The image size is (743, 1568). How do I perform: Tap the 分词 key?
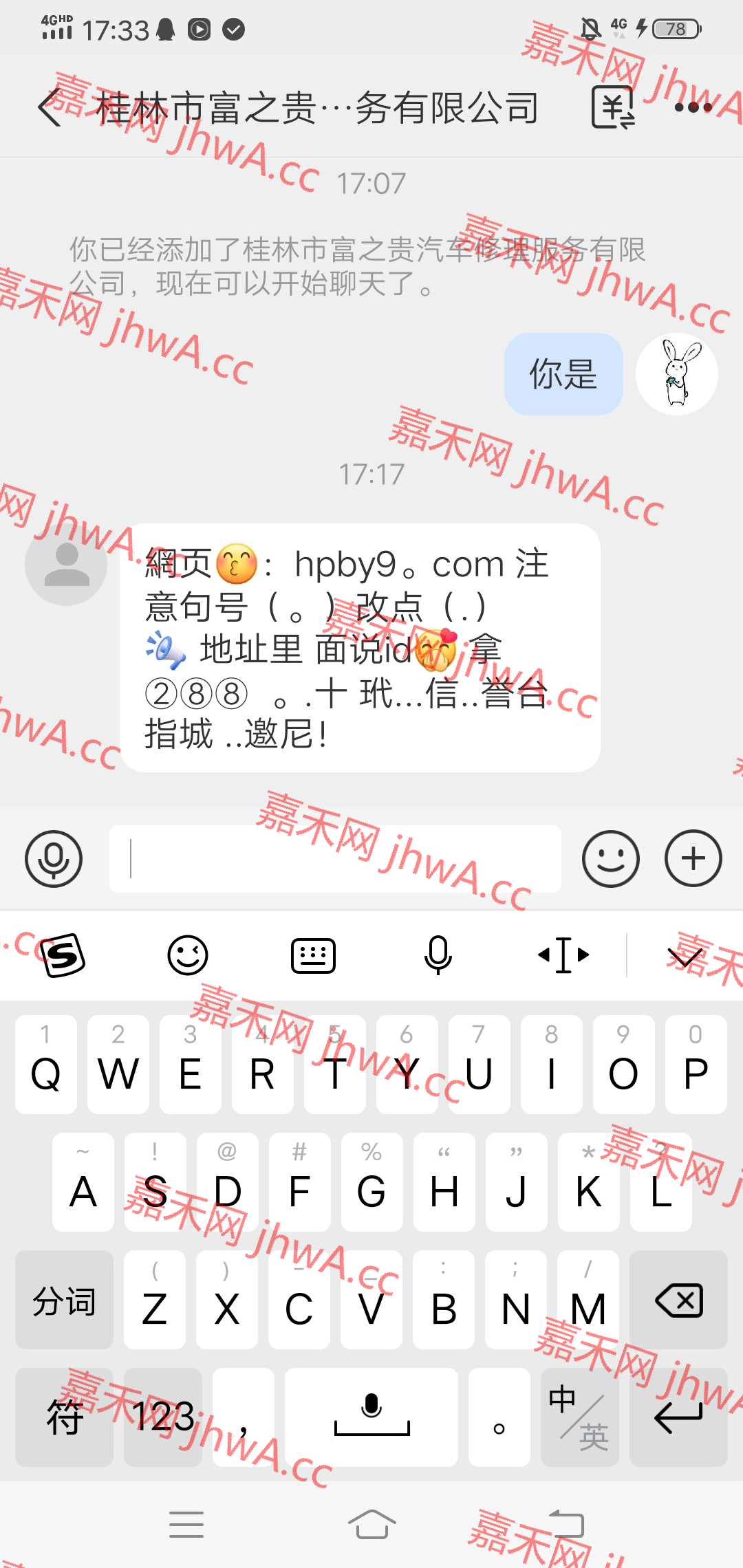pyautogui.click(x=64, y=1300)
